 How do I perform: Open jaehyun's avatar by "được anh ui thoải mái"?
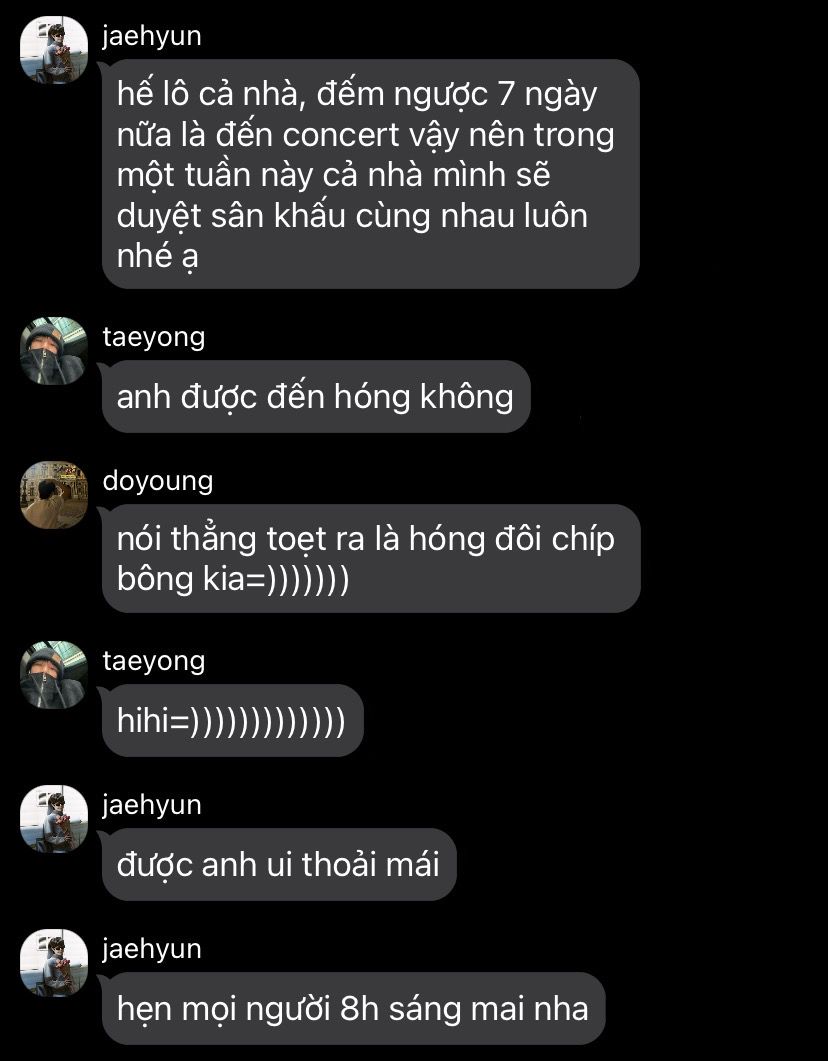click(54, 819)
